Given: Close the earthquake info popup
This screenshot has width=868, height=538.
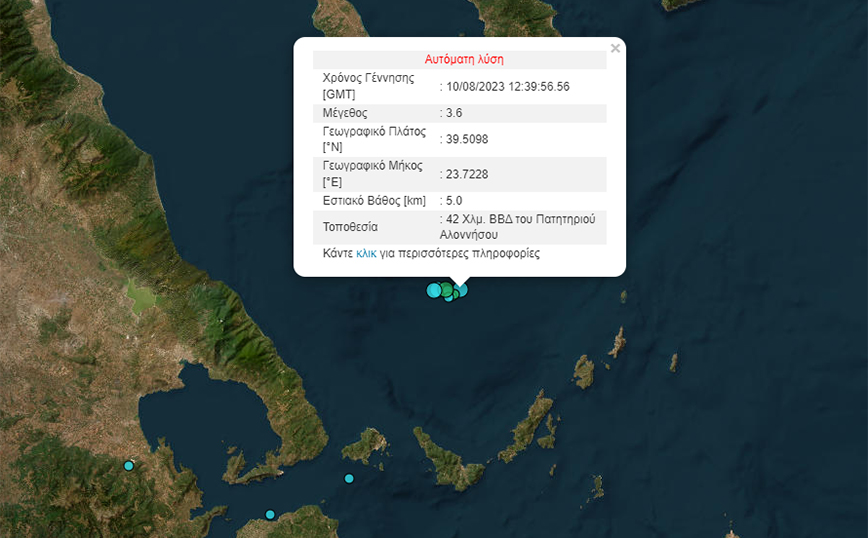Looking at the screenshot, I should 615,48.
